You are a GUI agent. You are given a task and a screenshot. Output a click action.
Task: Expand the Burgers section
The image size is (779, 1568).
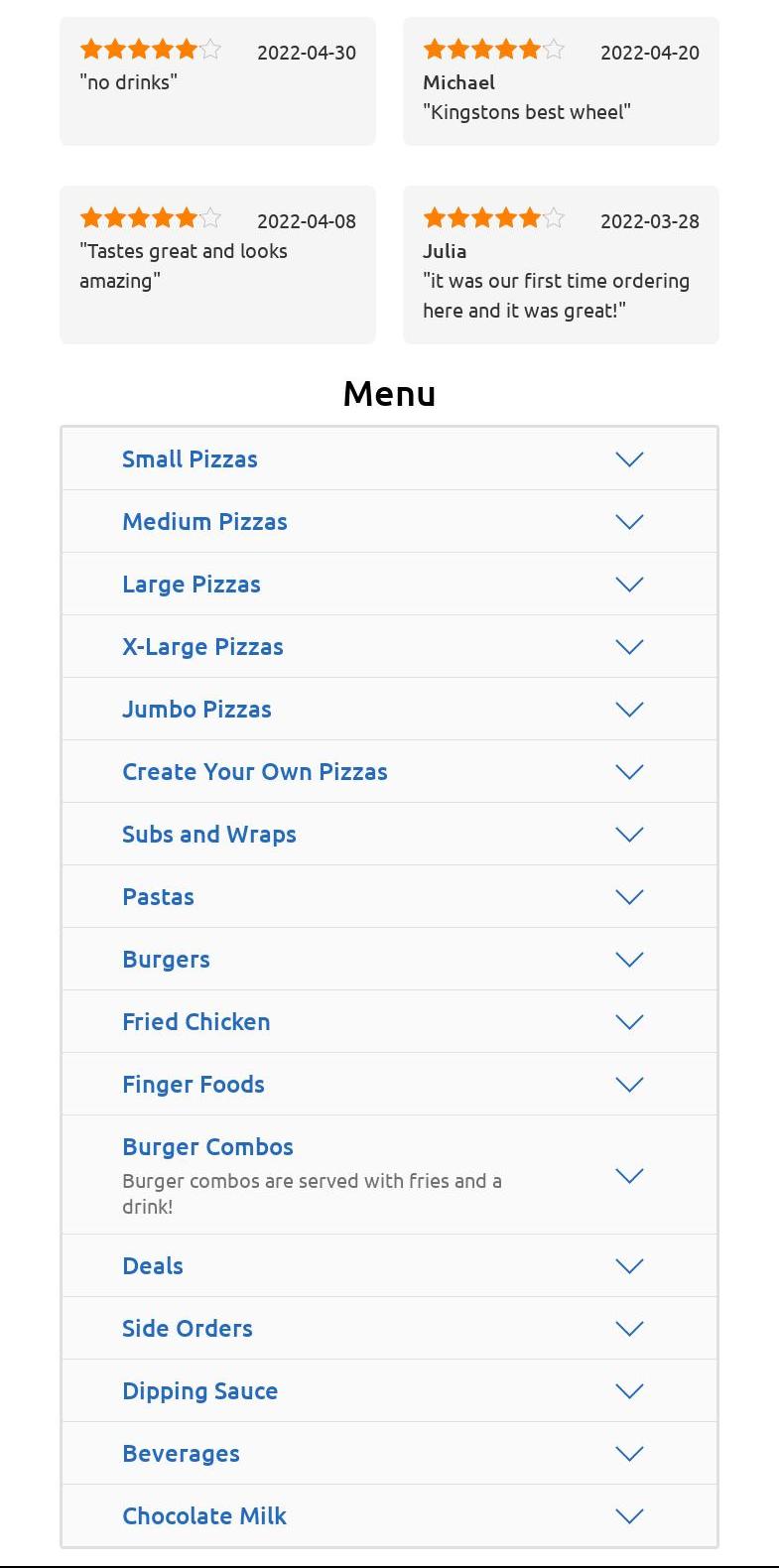(x=166, y=960)
